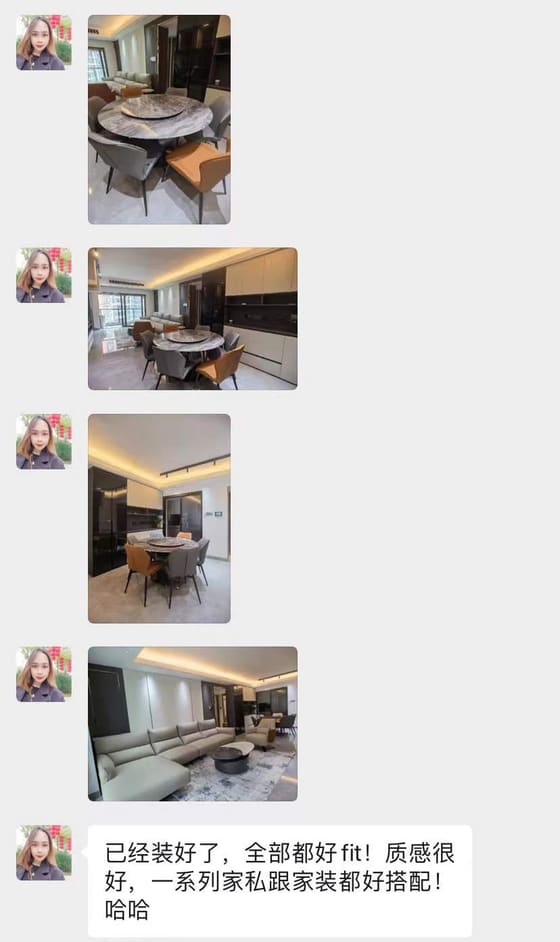The image size is (560, 942).
Task: Tap the sender's avatar beside the text message
Action: pyautogui.click(x=44, y=853)
